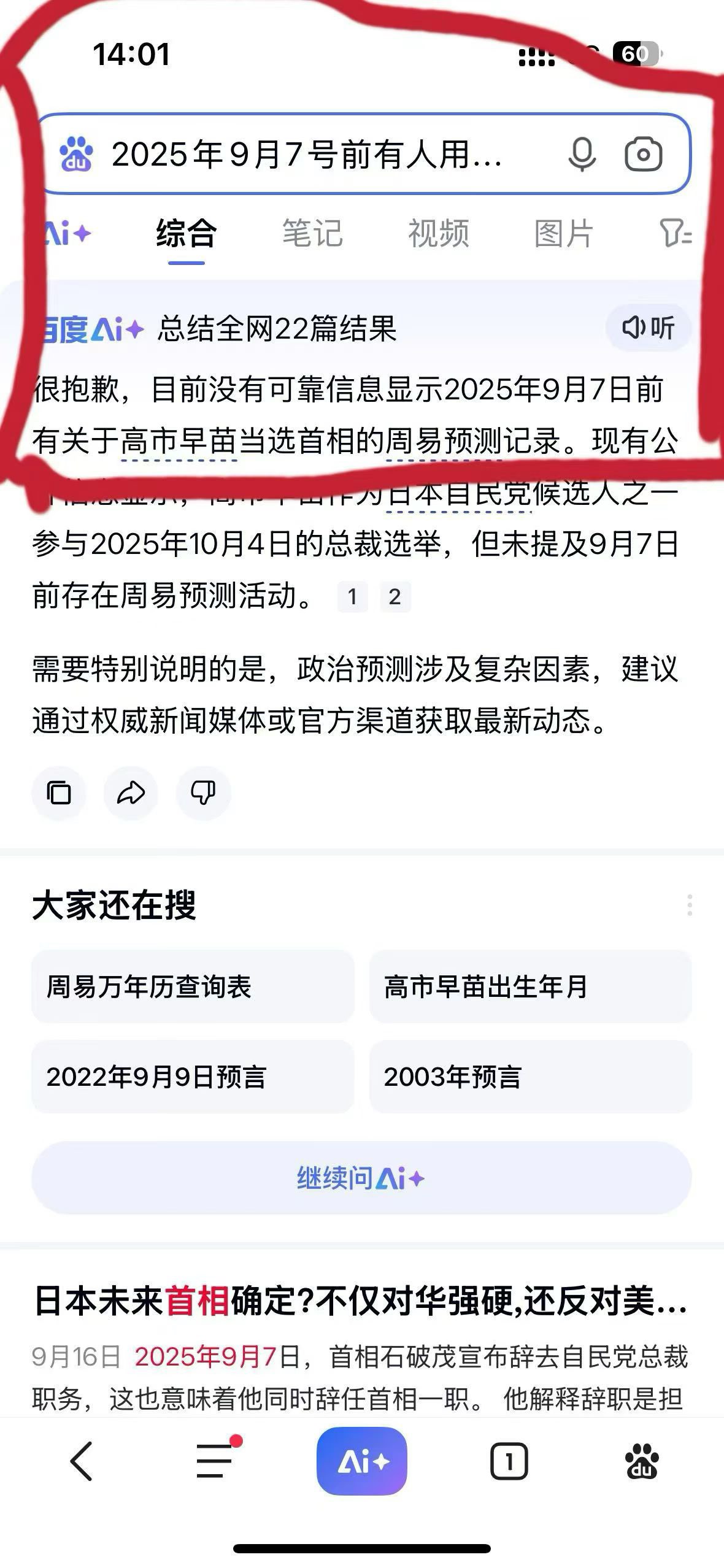Share the AI answer
Image resolution: width=724 pixels, height=1568 pixels.
click(x=131, y=793)
